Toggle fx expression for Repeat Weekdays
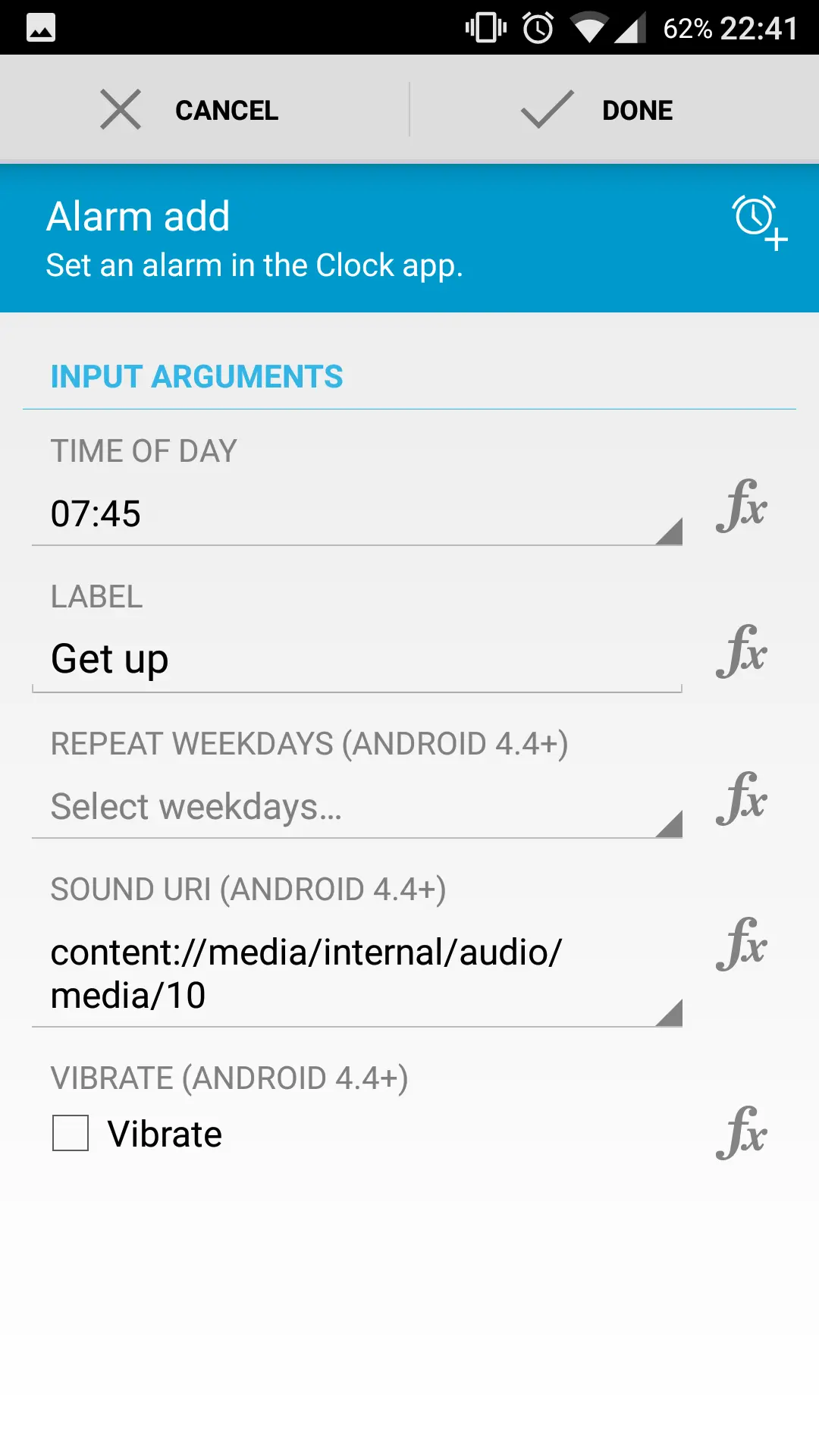This screenshot has height=1456, width=819. point(742,799)
